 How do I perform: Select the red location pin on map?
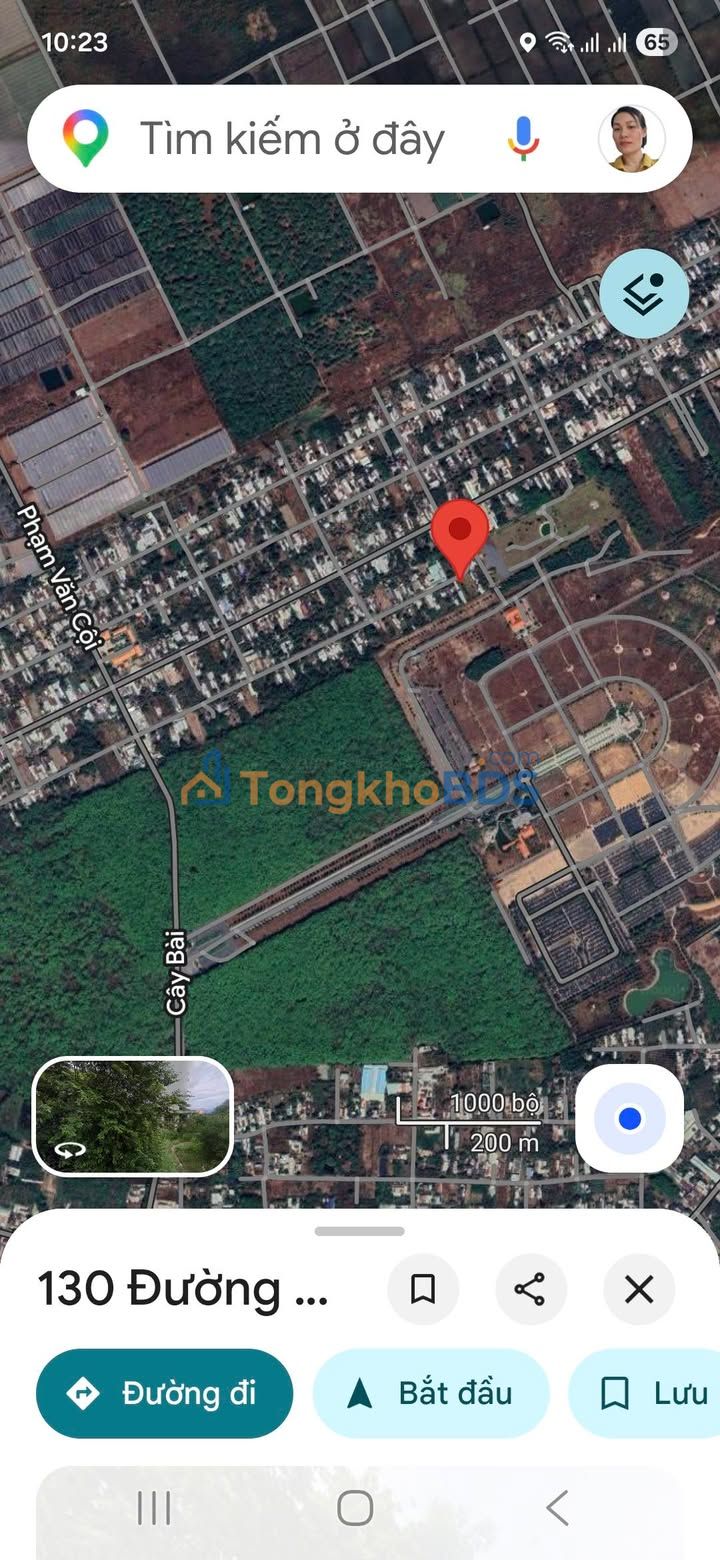[460, 532]
